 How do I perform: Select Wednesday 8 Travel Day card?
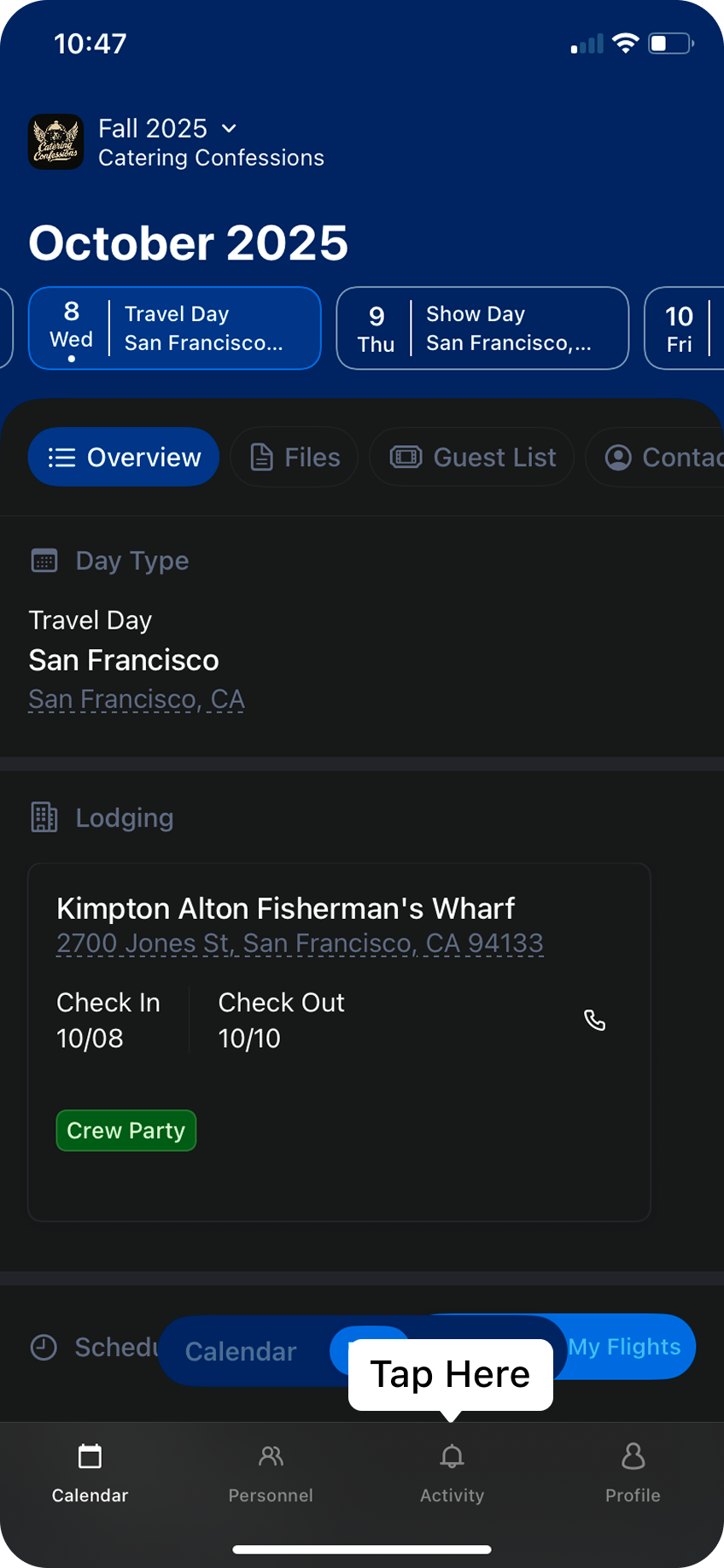tap(175, 329)
